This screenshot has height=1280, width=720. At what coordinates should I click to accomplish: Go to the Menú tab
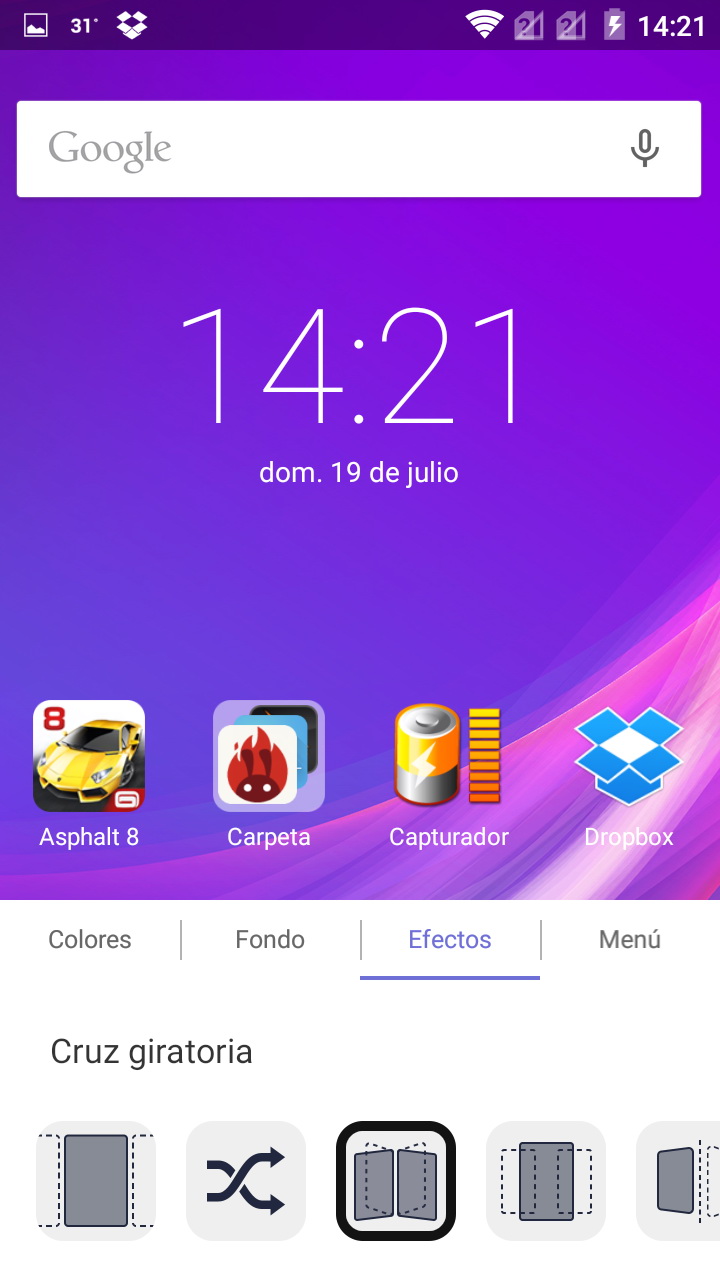click(x=630, y=940)
